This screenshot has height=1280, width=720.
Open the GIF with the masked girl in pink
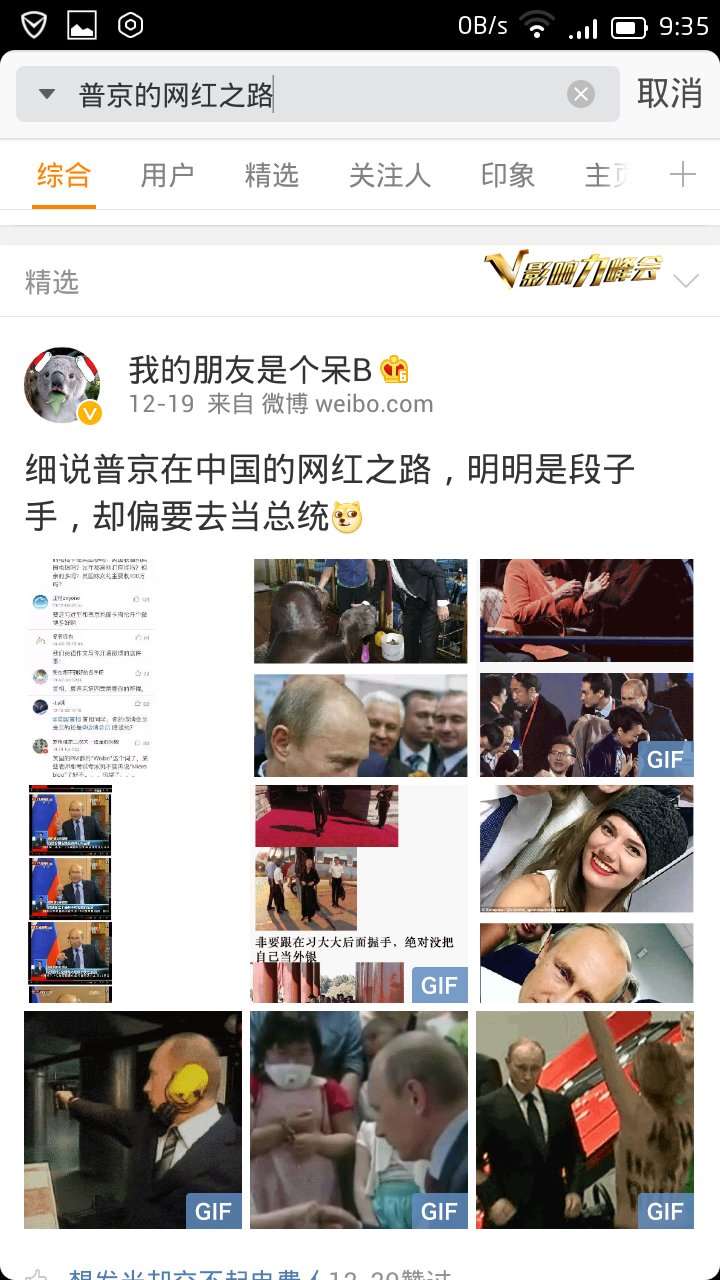coord(359,1120)
